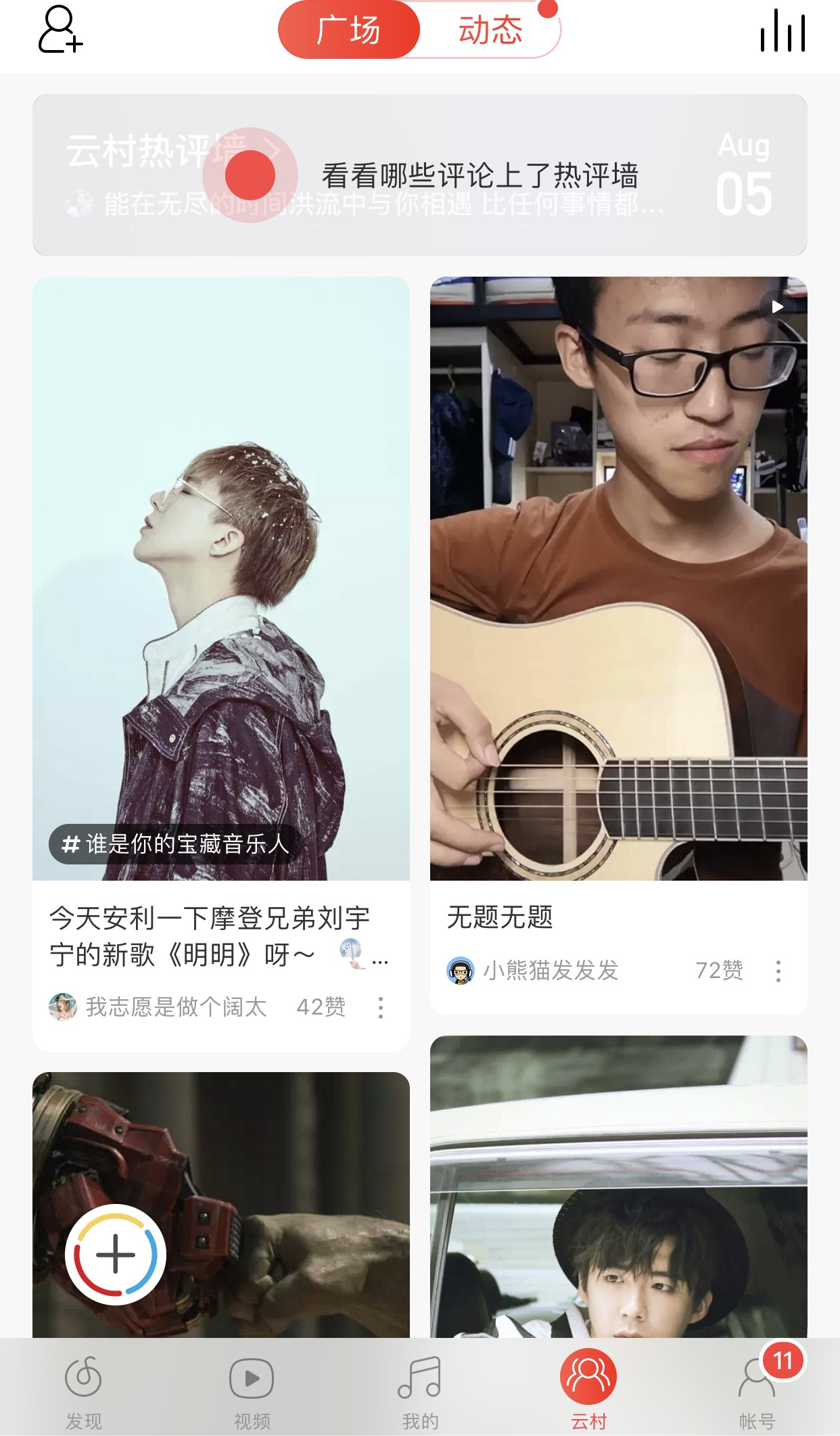Go to the 视频 tab

point(252,1388)
